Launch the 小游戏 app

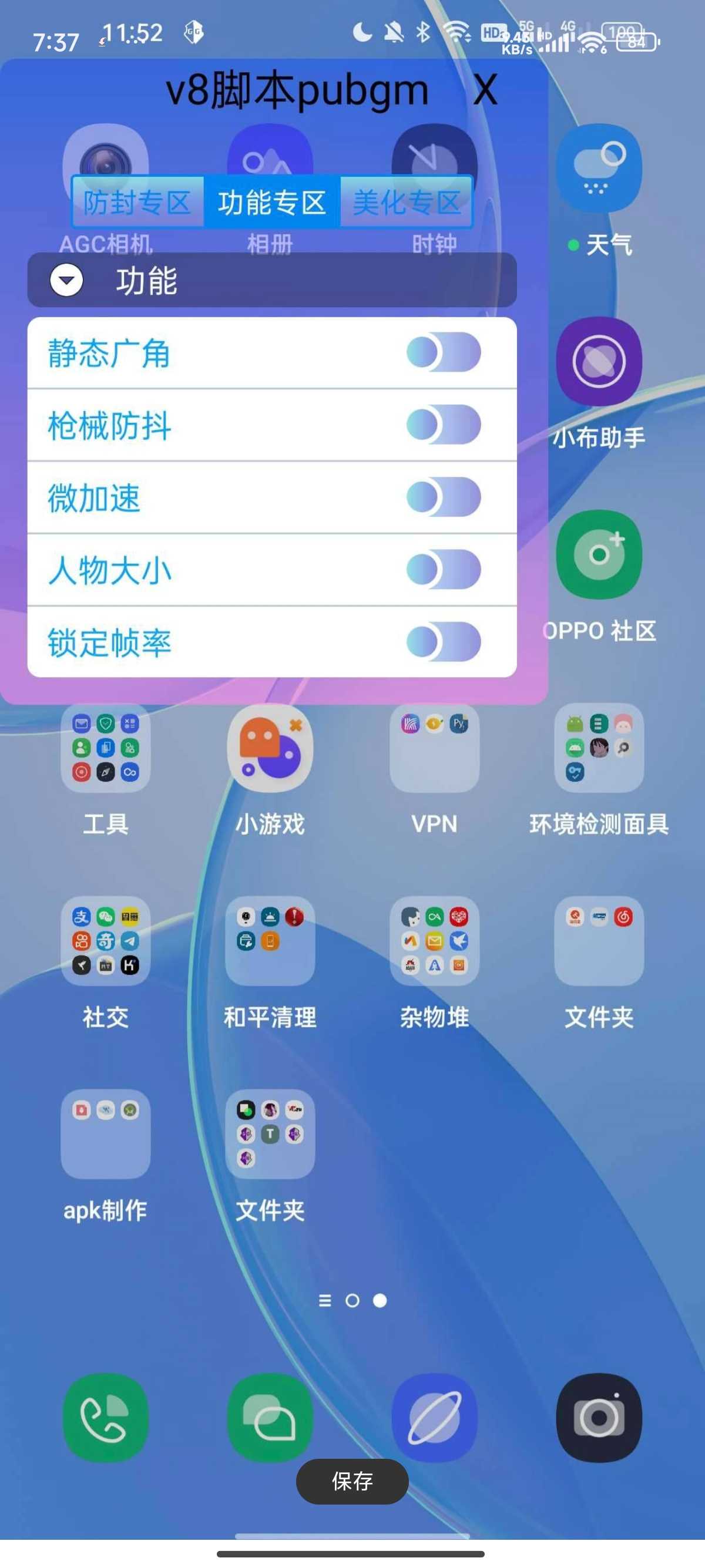(270, 748)
